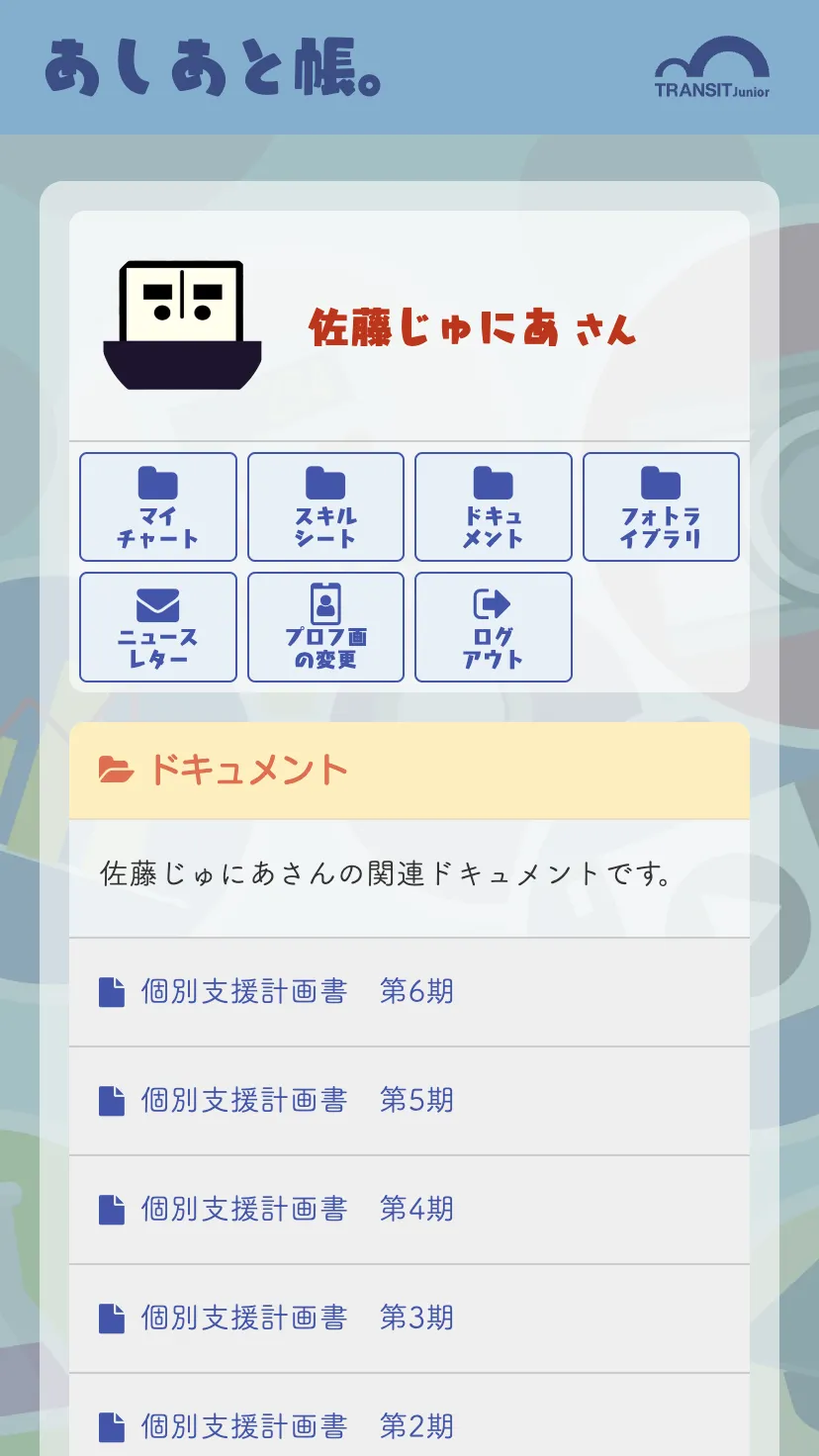
Task: Select the スキルシート folder icon
Action: pyautogui.click(x=325, y=484)
